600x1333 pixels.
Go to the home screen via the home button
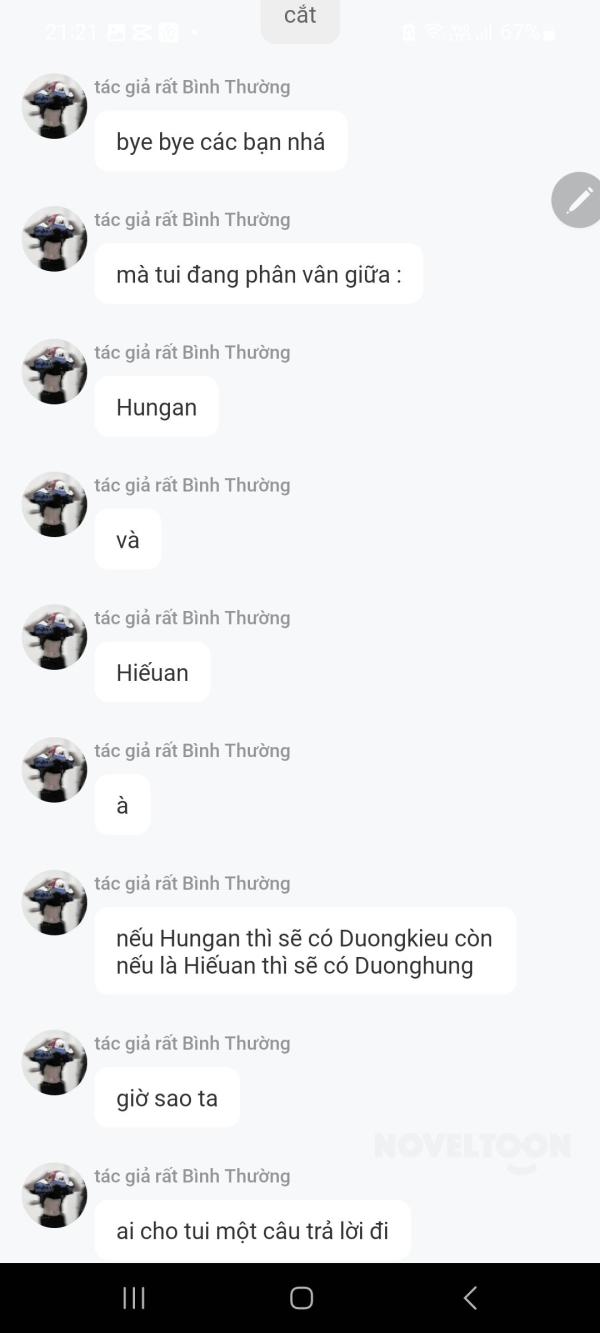[x=301, y=1298]
